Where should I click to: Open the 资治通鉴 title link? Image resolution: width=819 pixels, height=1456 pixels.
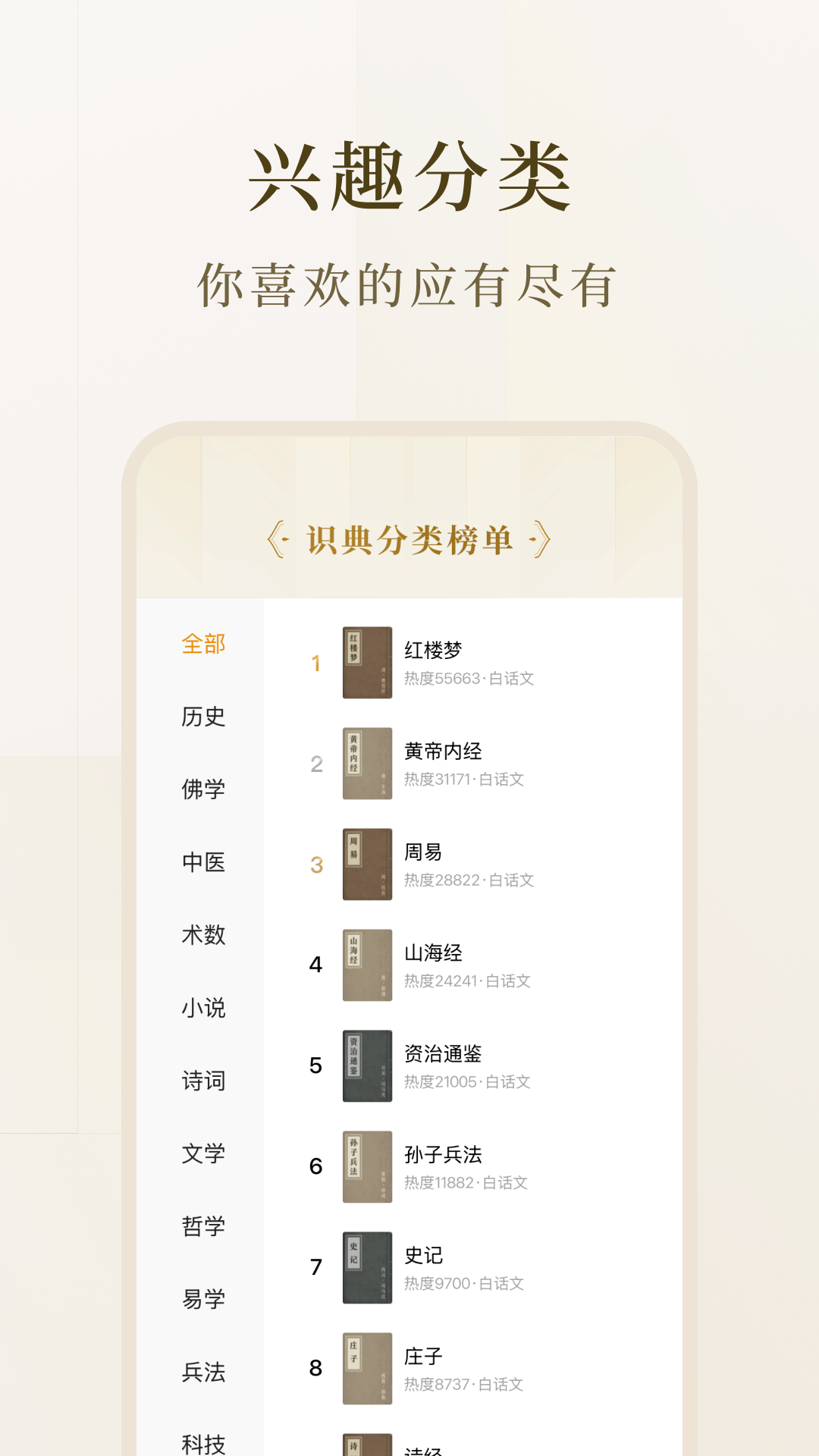(x=446, y=1053)
